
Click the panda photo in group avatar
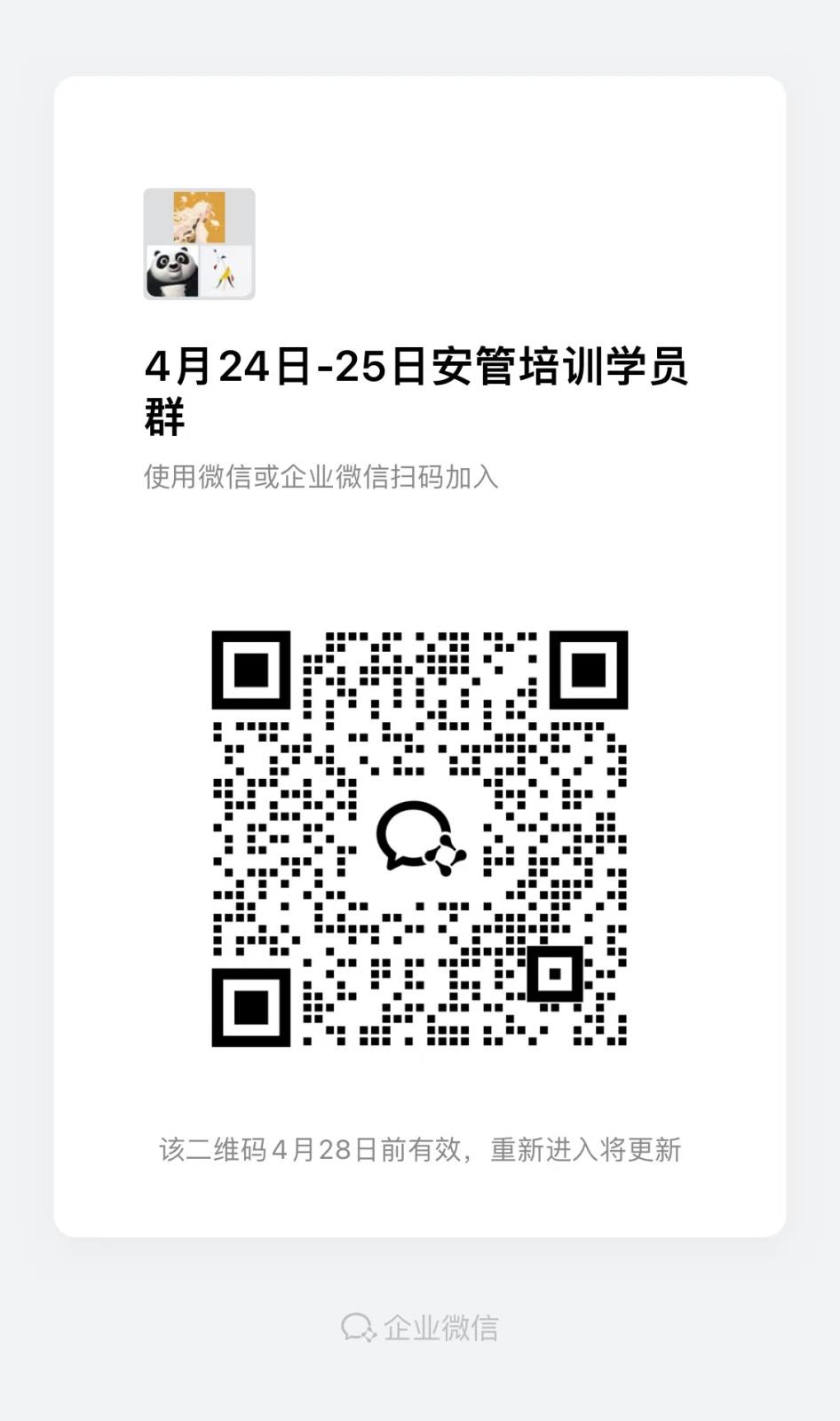pyautogui.click(x=171, y=272)
